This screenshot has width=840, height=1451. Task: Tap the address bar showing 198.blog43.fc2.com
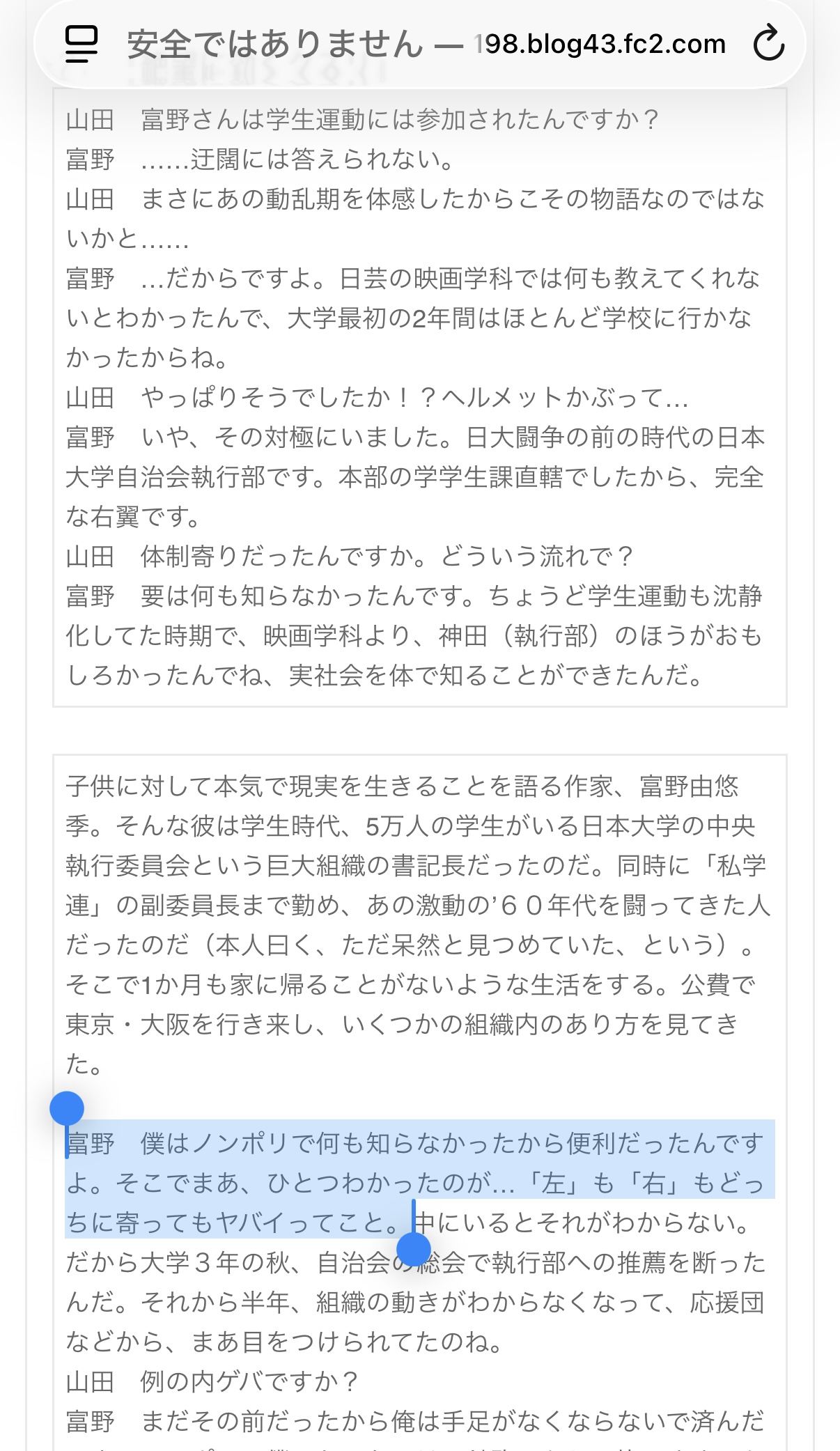pyautogui.click(x=426, y=45)
